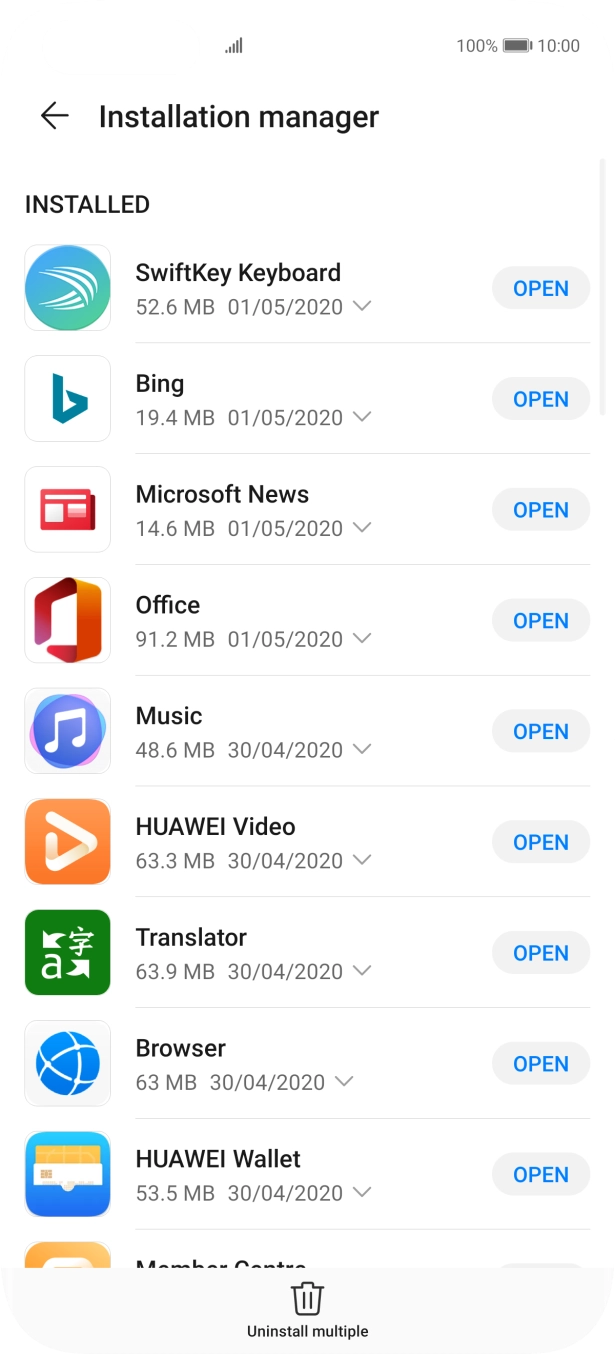Expand Office details chevron
This screenshot has height=1354, width=615.
coord(362,638)
